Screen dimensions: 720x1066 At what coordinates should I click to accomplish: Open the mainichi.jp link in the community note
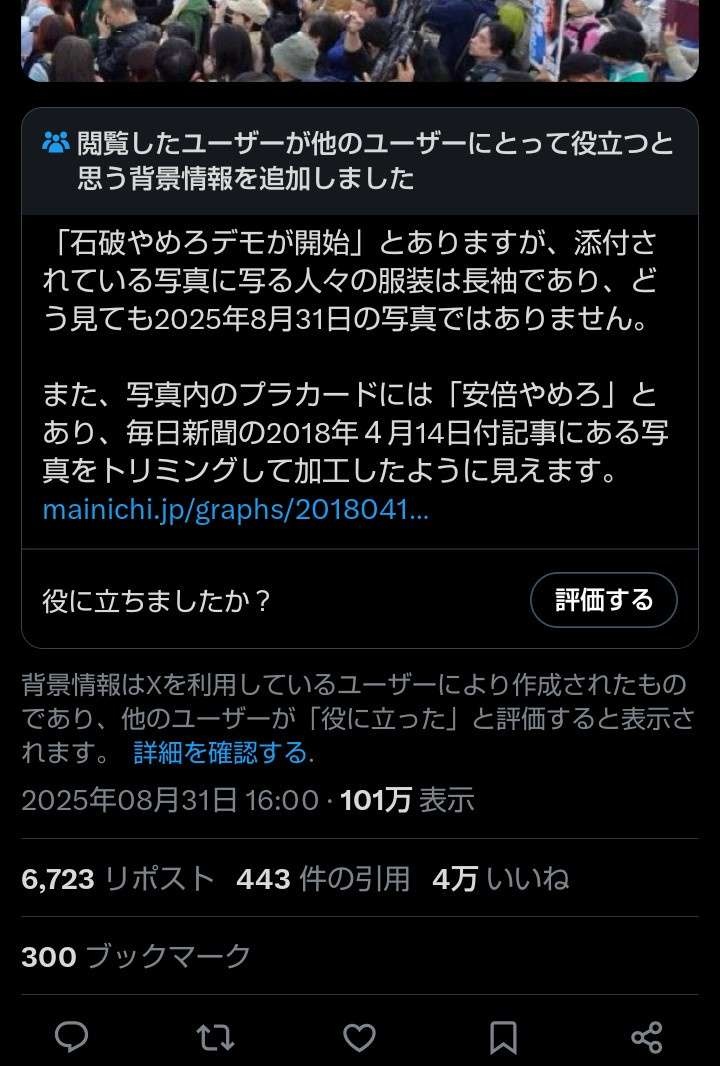[235, 510]
